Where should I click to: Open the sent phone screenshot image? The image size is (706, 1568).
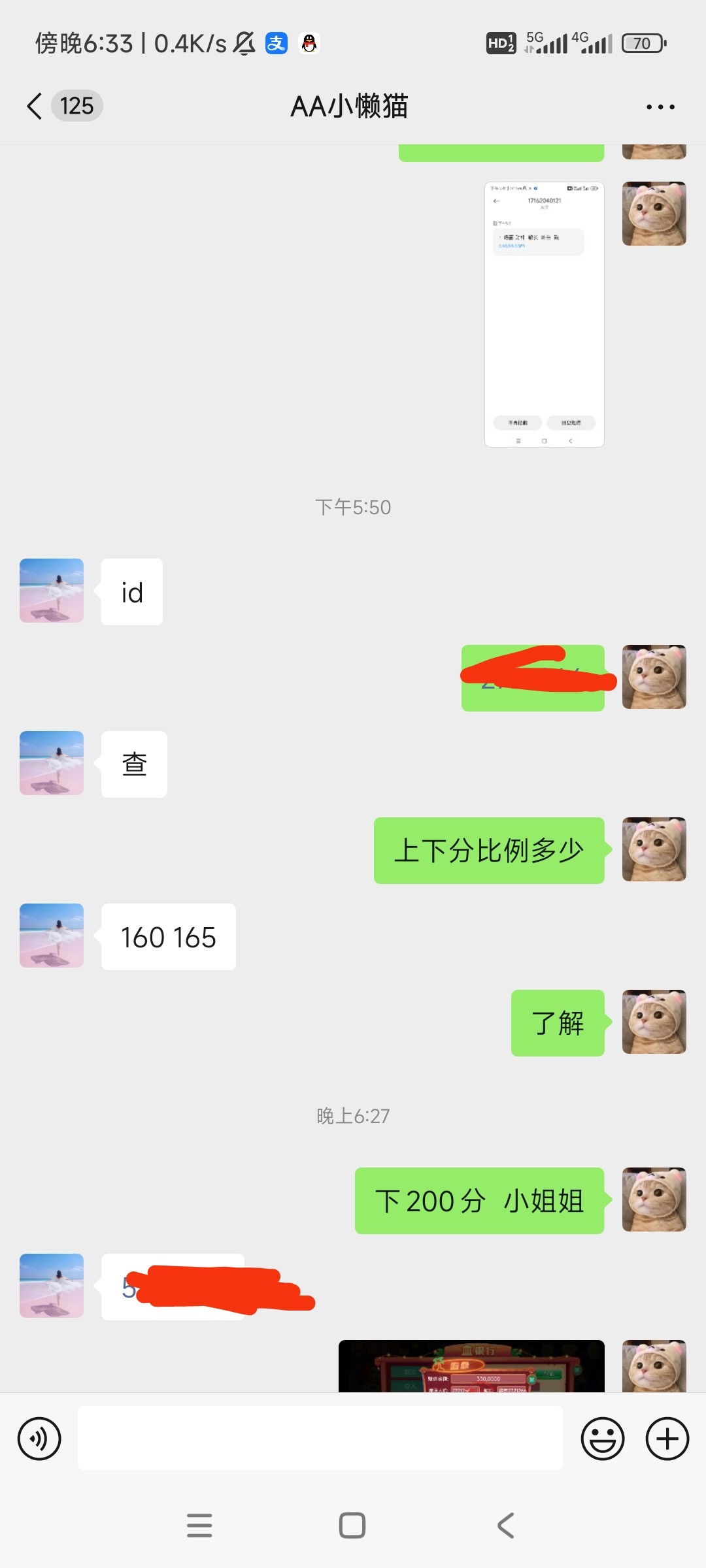544,314
